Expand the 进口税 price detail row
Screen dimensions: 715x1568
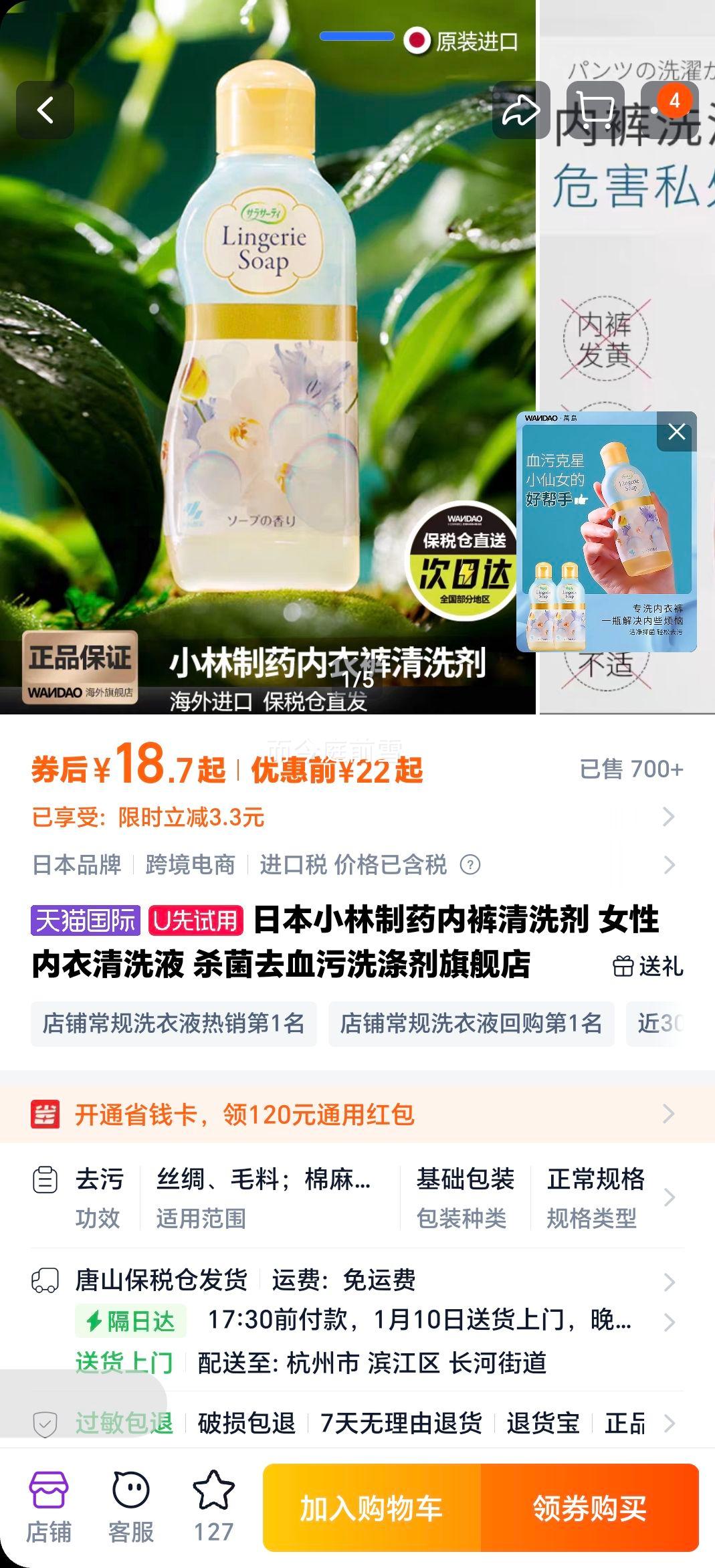pos(669,866)
